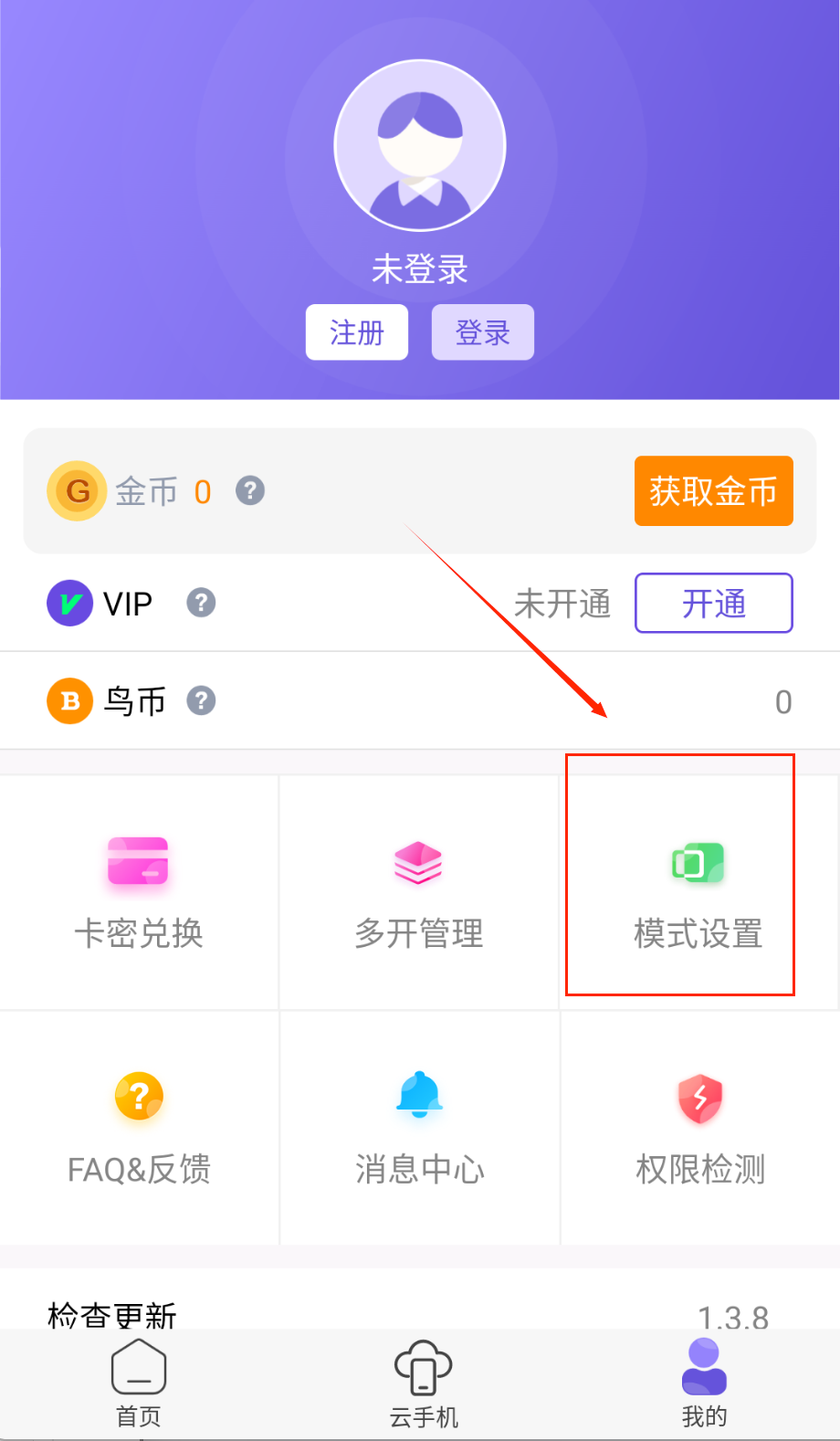Tap the 注册 register button
The image size is (840, 1441).
tap(356, 332)
